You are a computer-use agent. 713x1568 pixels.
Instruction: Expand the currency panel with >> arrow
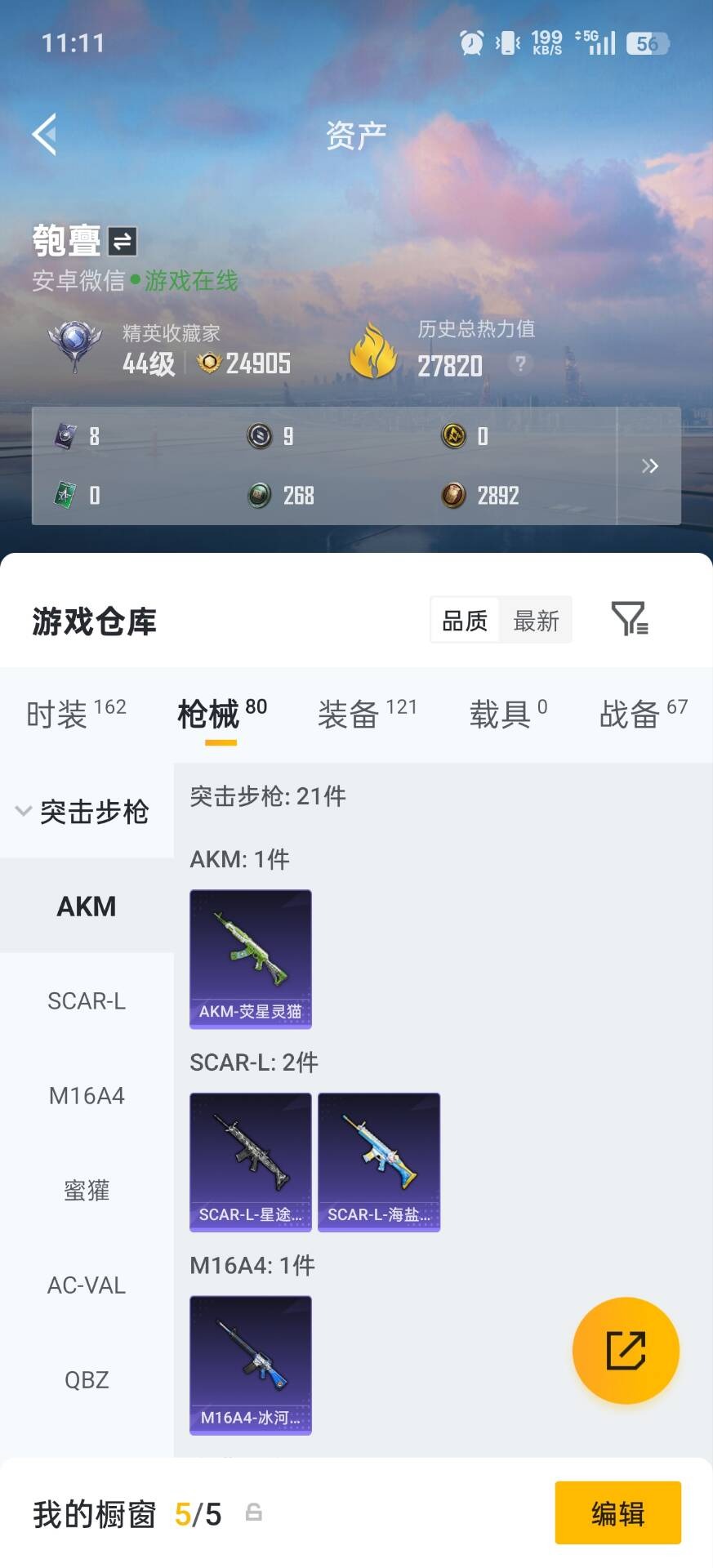pyautogui.click(x=651, y=465)
